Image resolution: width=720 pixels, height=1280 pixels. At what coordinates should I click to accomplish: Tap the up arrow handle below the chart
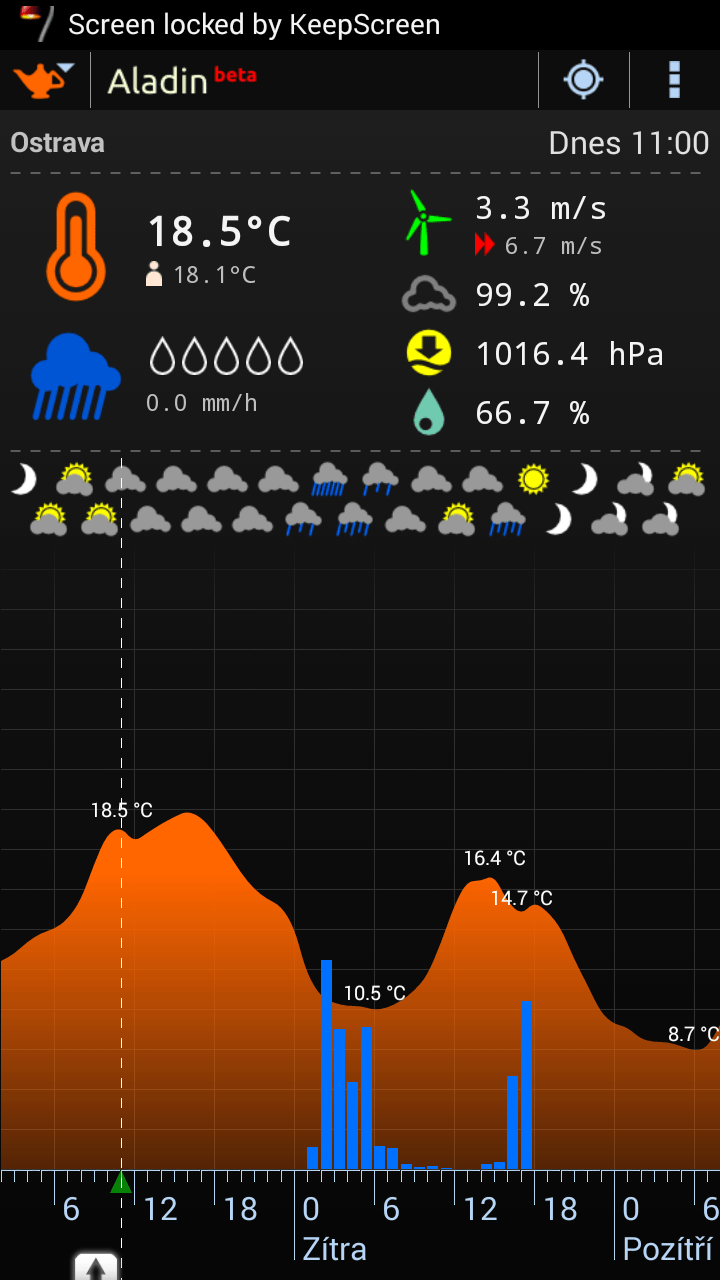coord(95,1267)
